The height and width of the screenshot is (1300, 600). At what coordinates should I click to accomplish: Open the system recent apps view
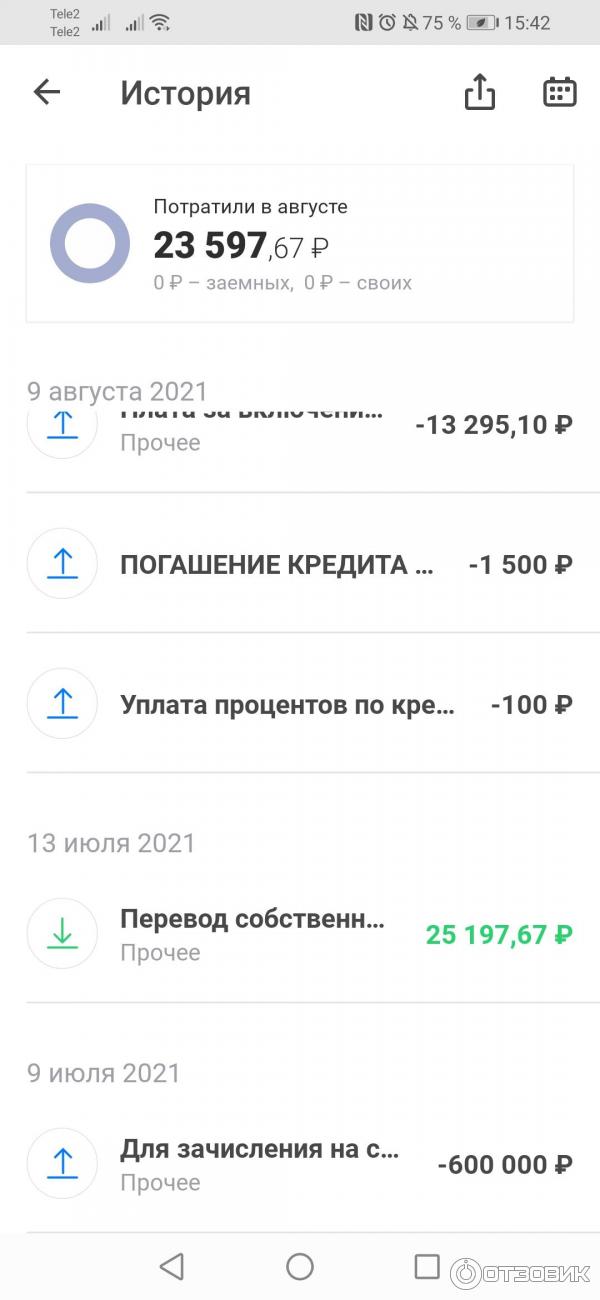(x=427, y=1267)
